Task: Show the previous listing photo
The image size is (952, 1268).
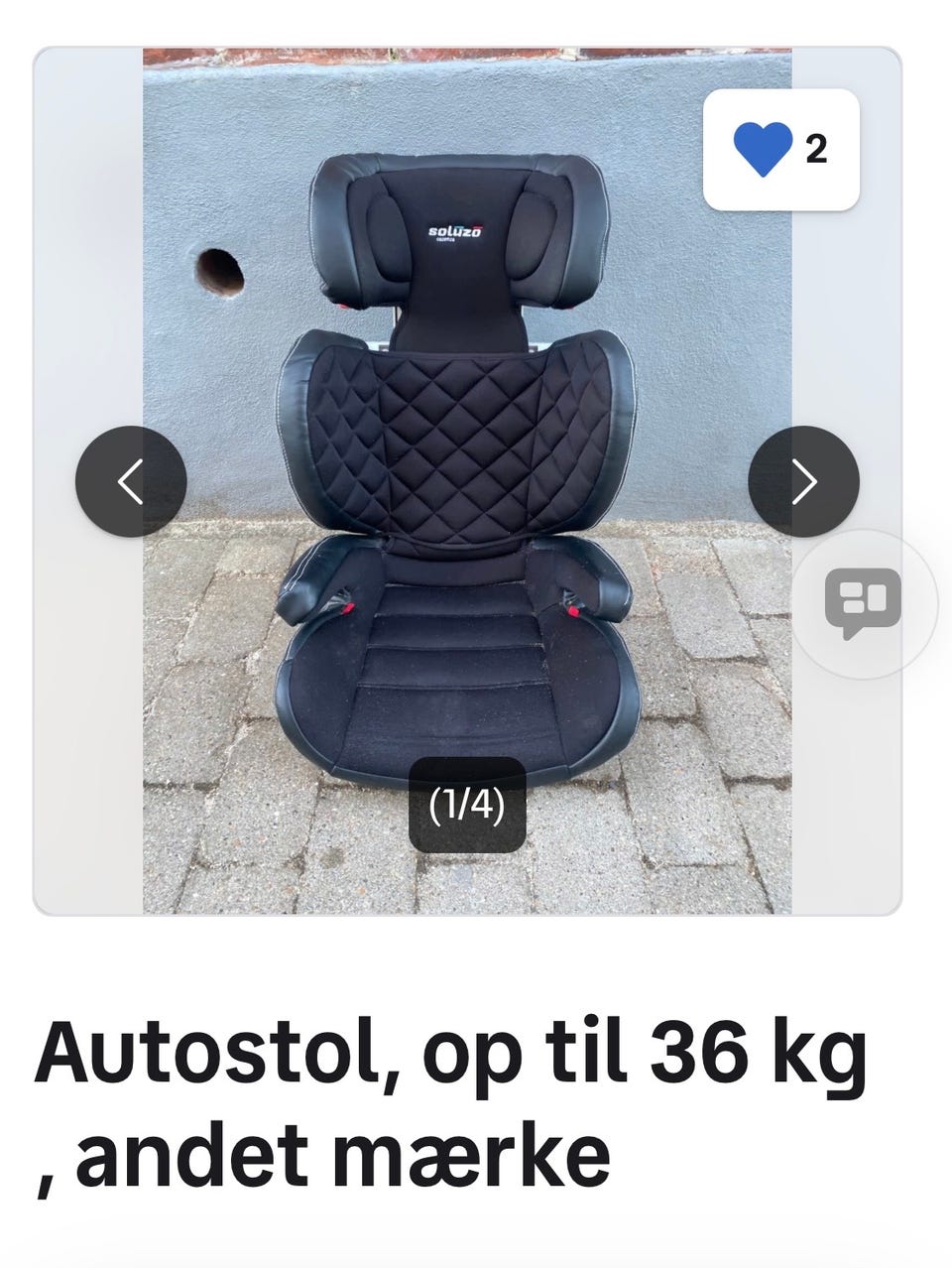Action: (x=131, y=481)
